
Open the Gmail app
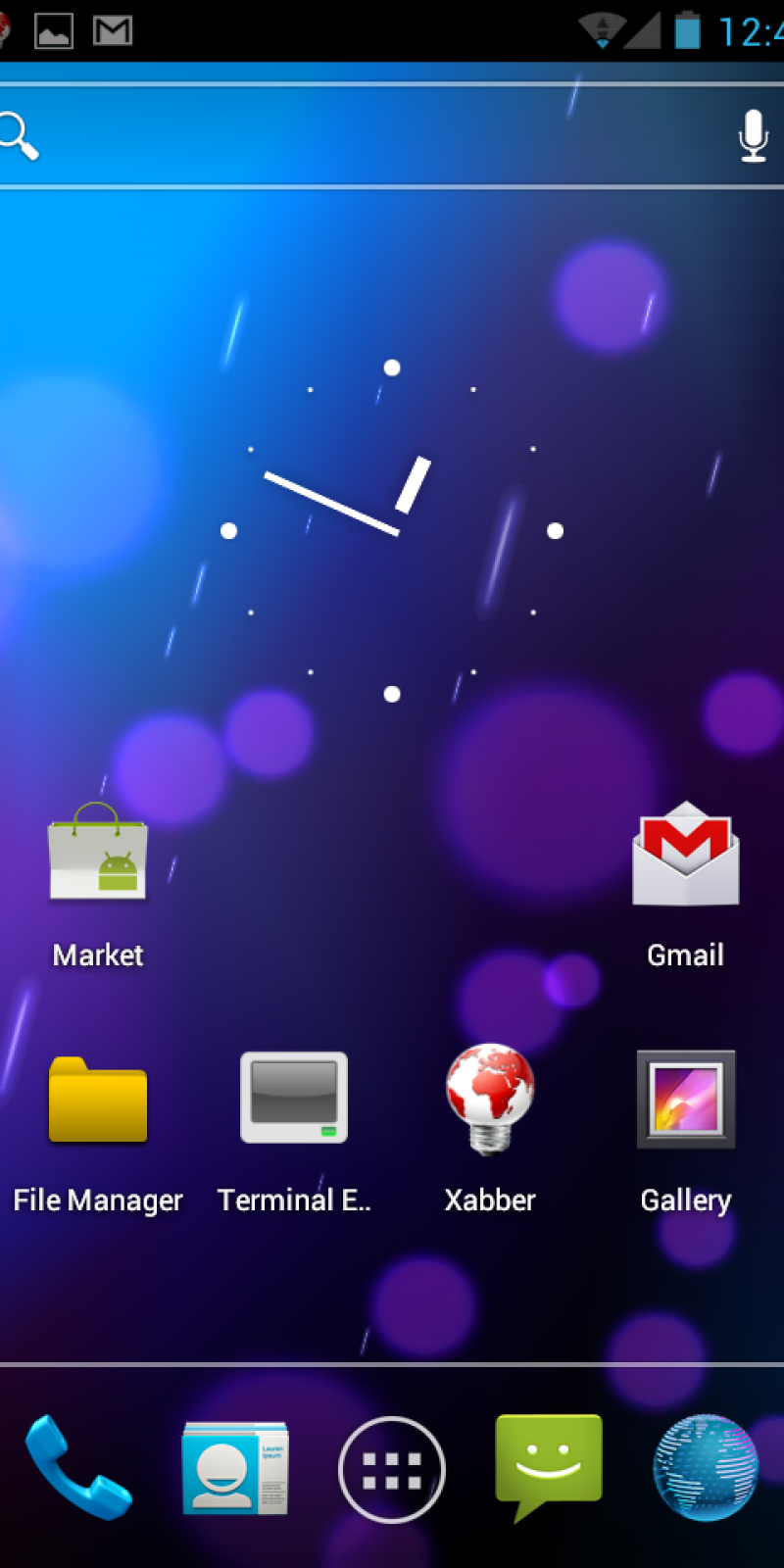pos(685,855)
